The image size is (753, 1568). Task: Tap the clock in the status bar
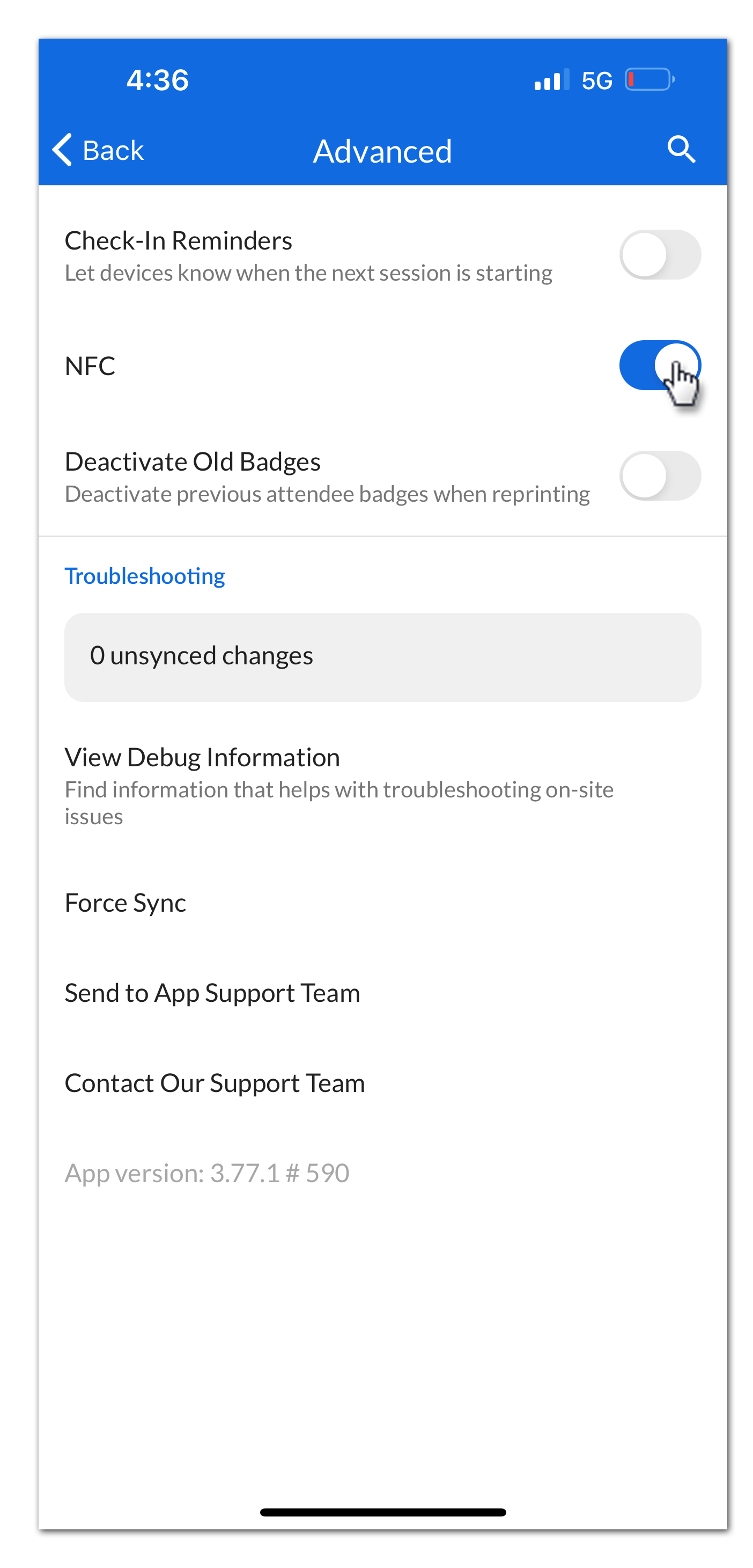pyautogui.click(x=158, y=79)
